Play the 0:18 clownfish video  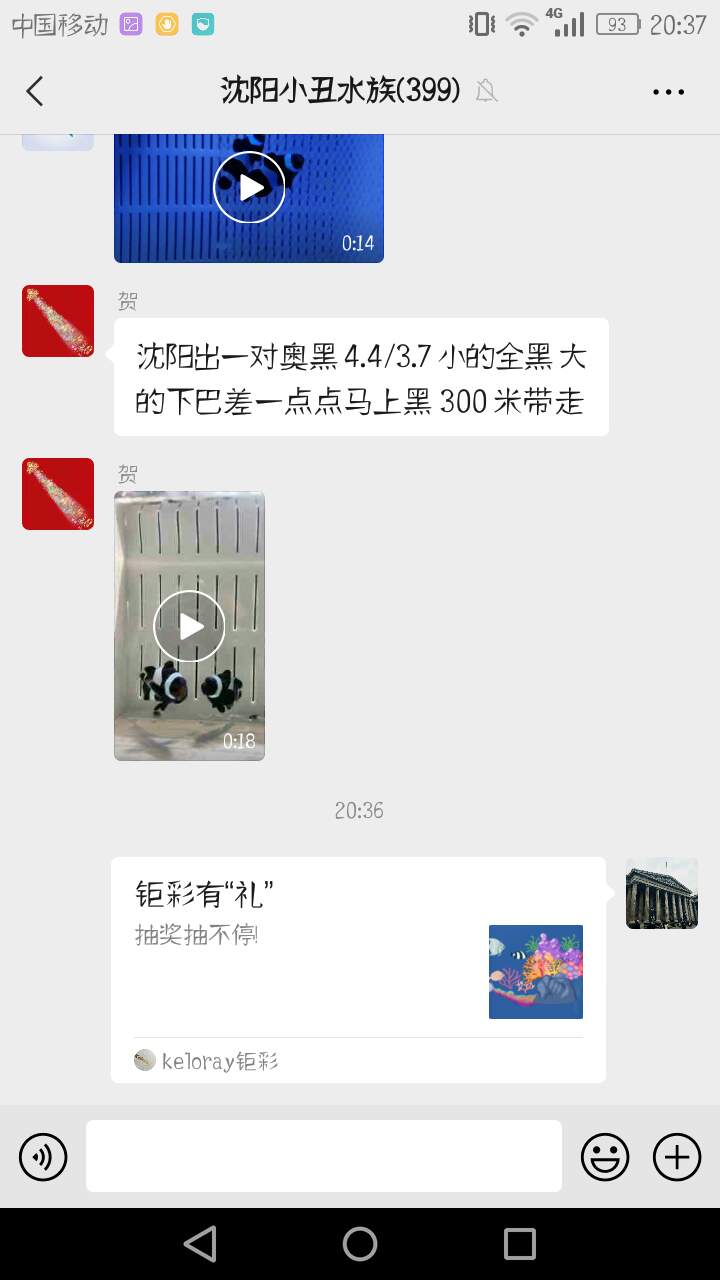tap(189, 626)
